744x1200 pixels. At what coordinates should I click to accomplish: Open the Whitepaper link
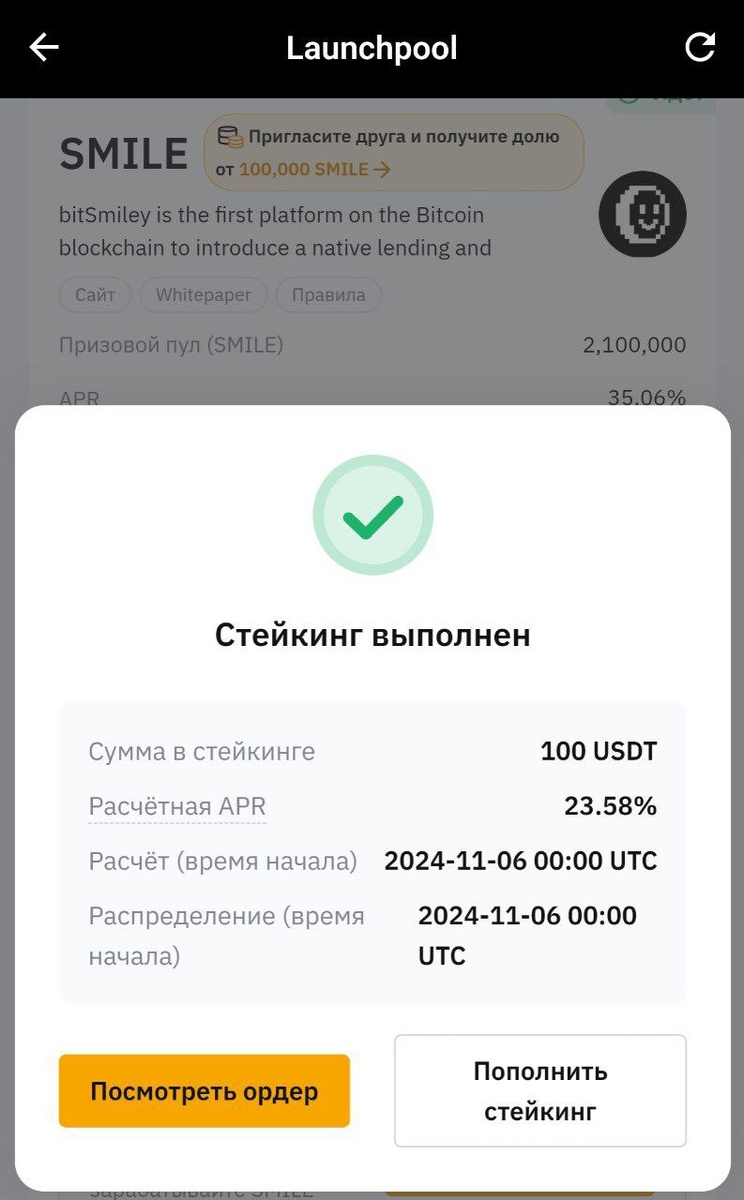(203, 295)
